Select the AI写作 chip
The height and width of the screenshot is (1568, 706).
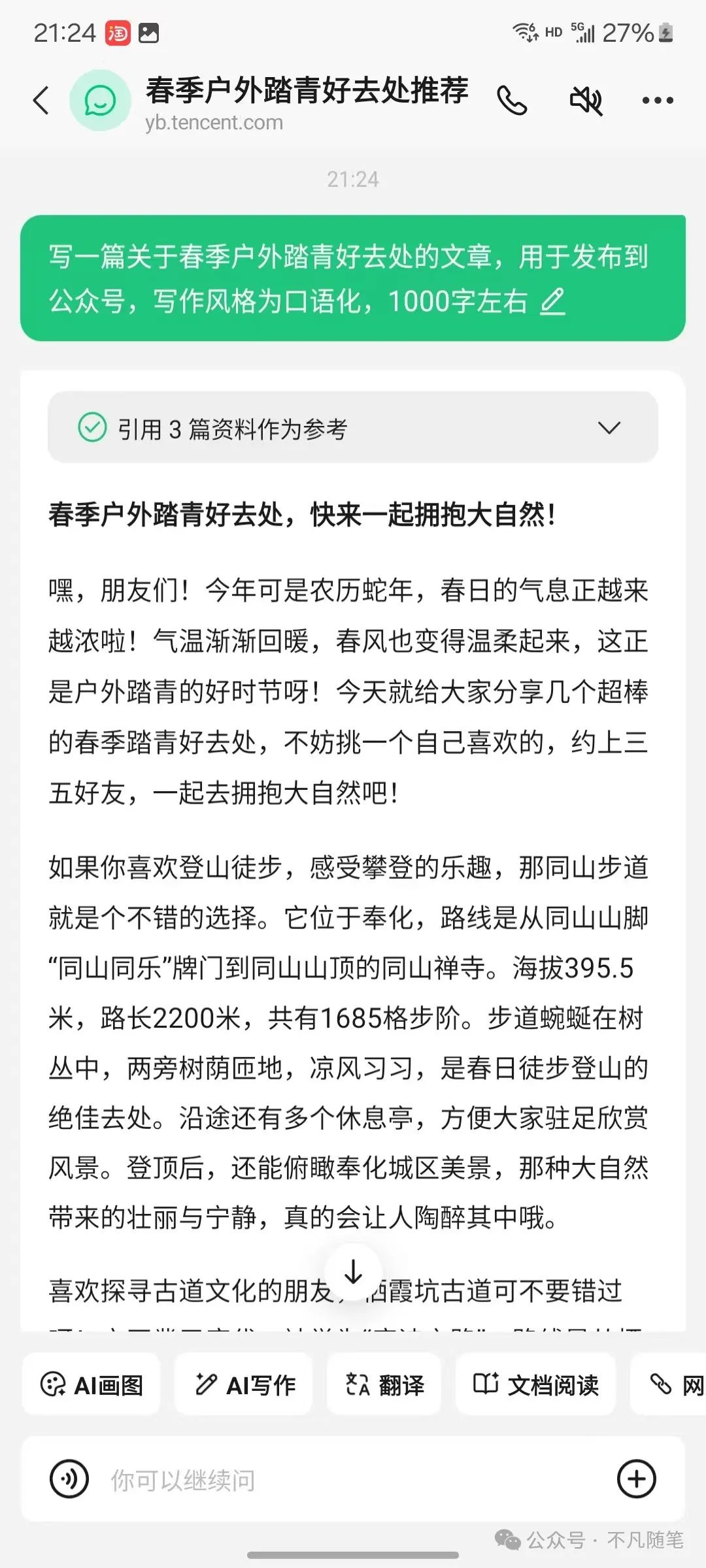244,1384
